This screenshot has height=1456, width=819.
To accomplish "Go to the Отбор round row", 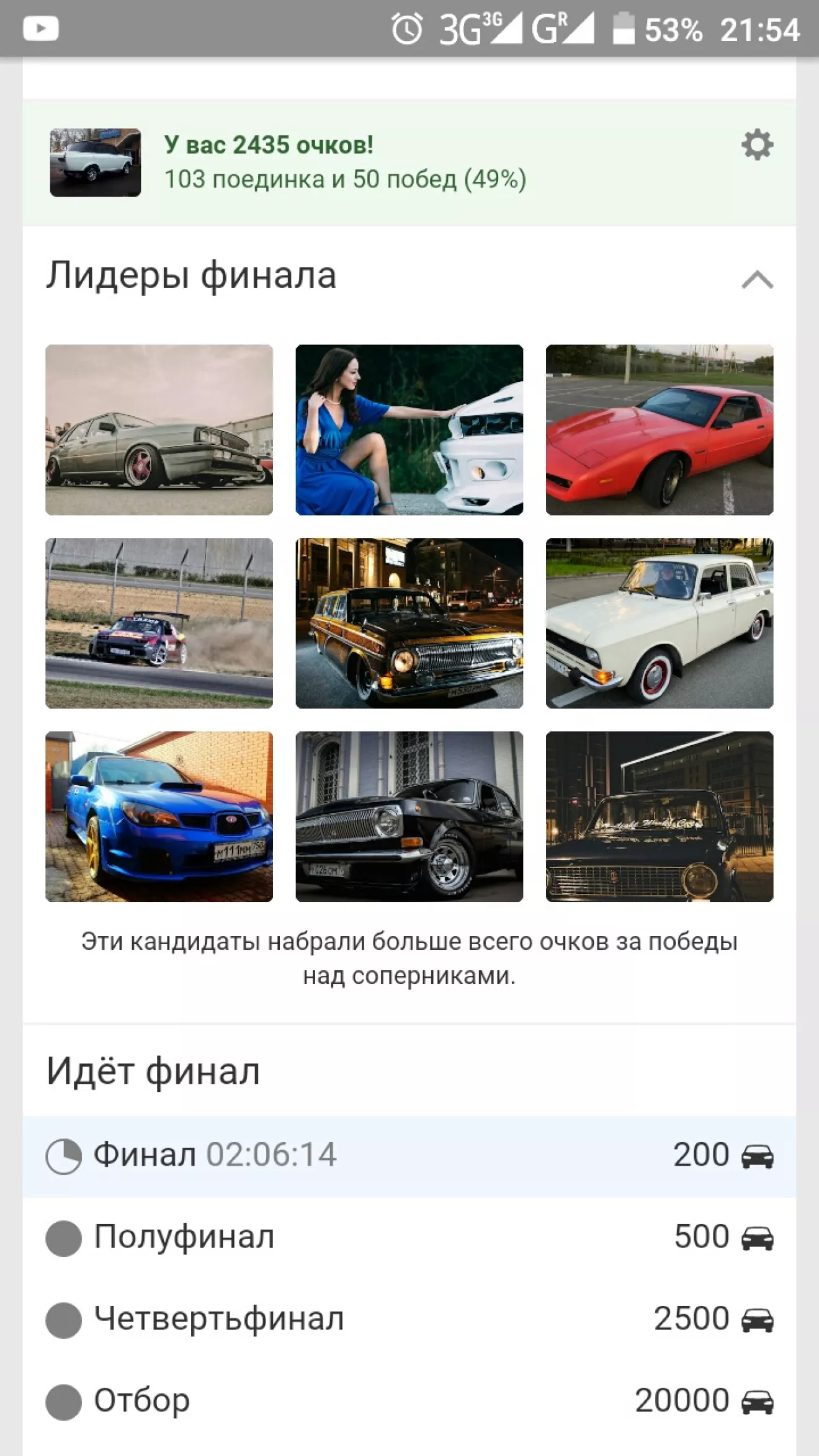I will pyautogui.click(x=409, y=1401).
